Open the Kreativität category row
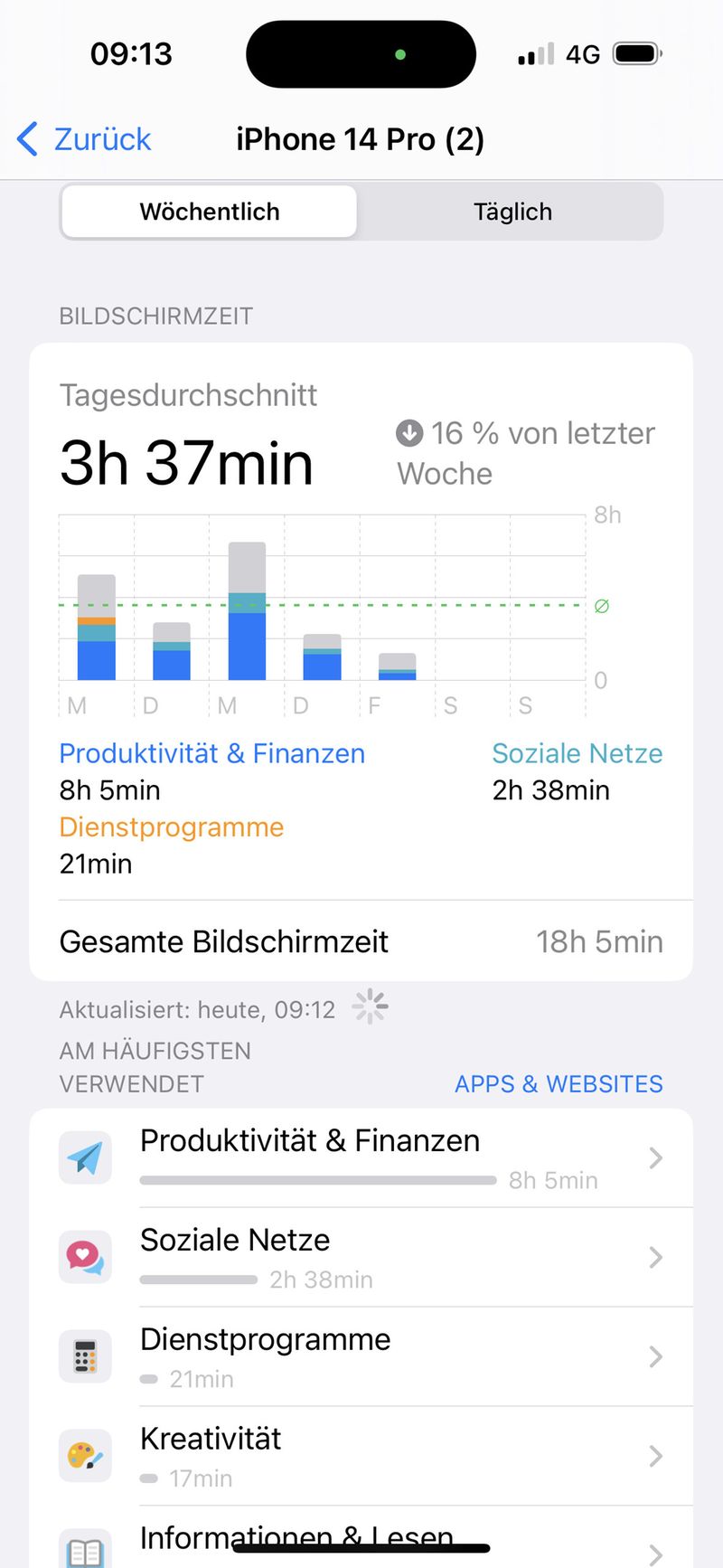 [361, 1456]
